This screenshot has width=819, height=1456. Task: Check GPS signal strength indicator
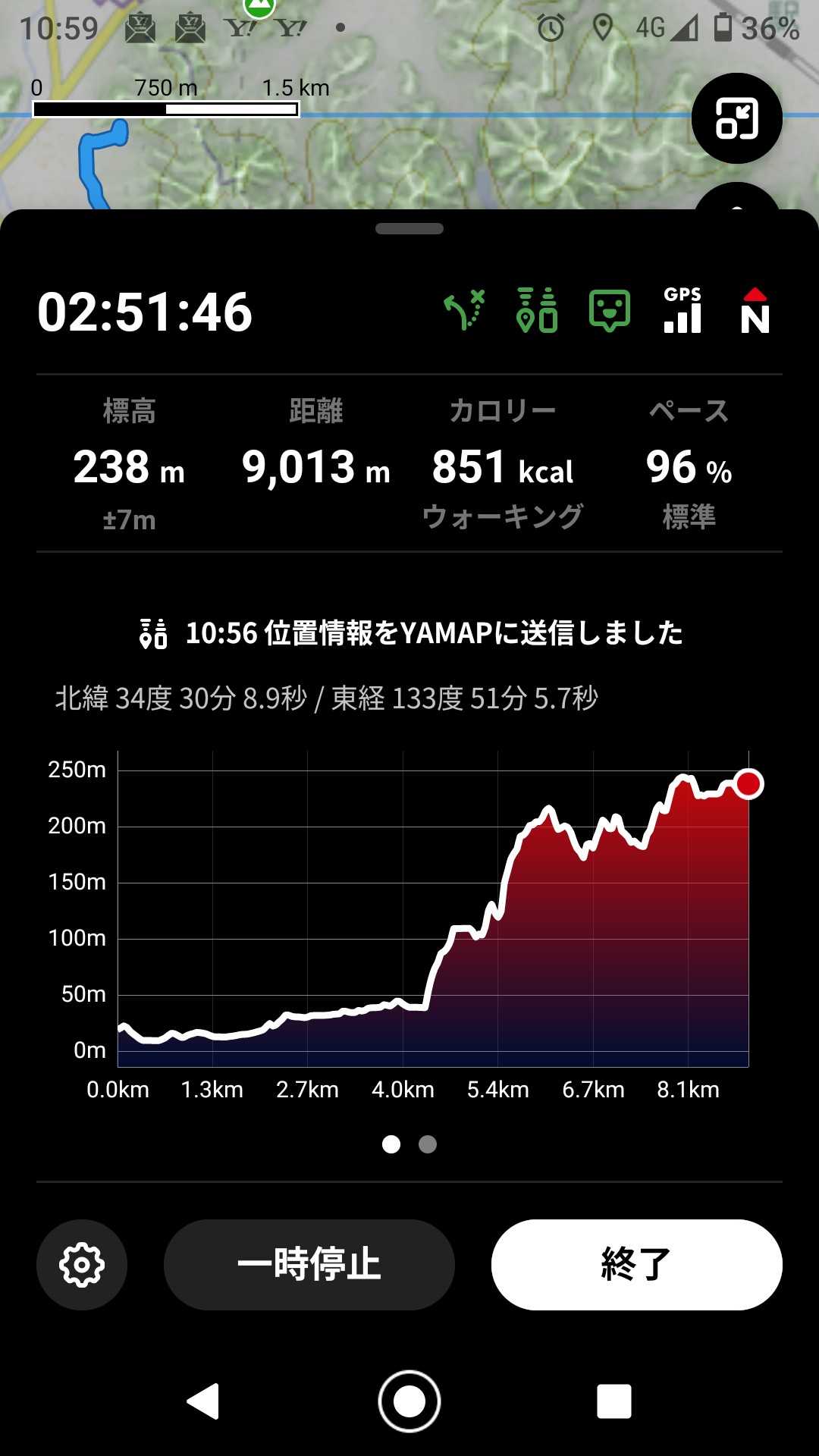(682, 310)
